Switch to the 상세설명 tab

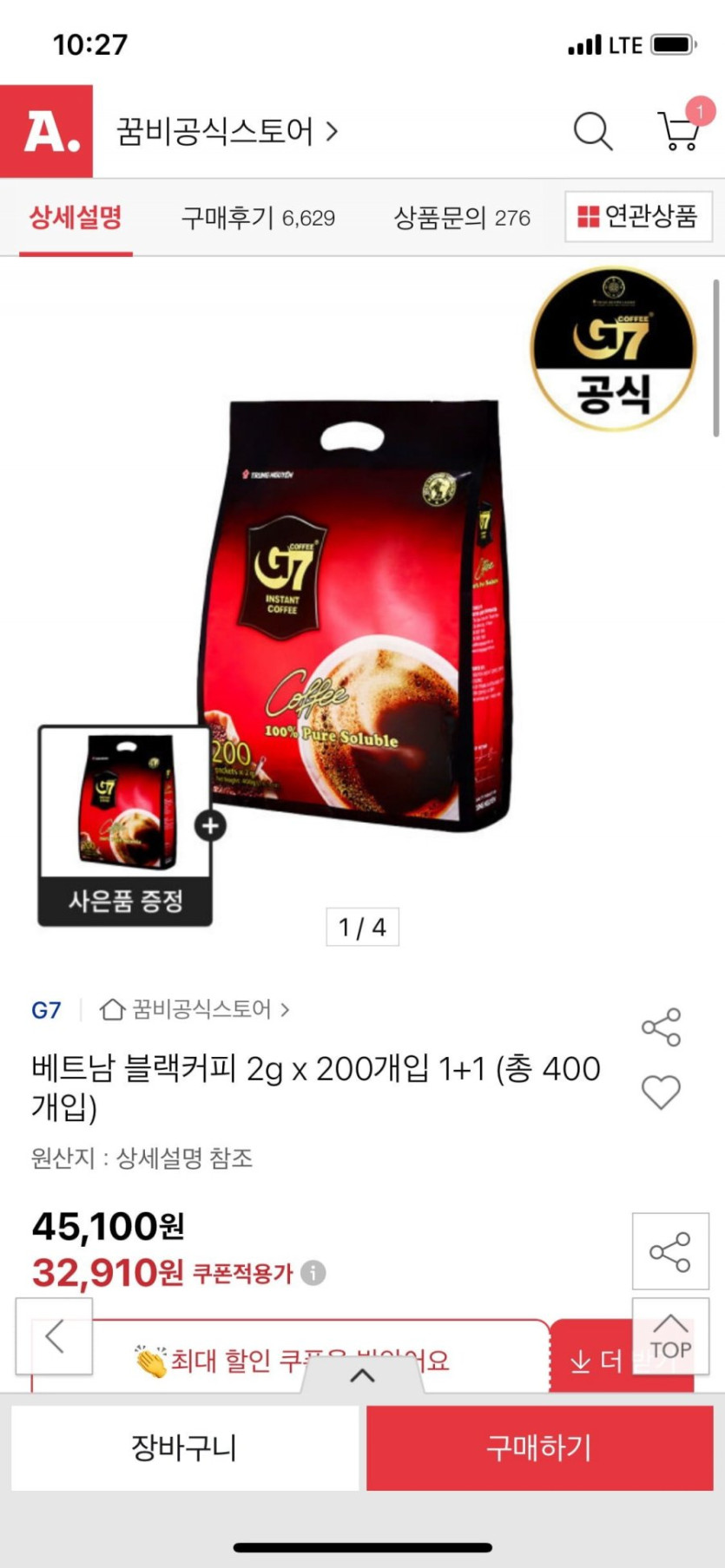(72, 218)
